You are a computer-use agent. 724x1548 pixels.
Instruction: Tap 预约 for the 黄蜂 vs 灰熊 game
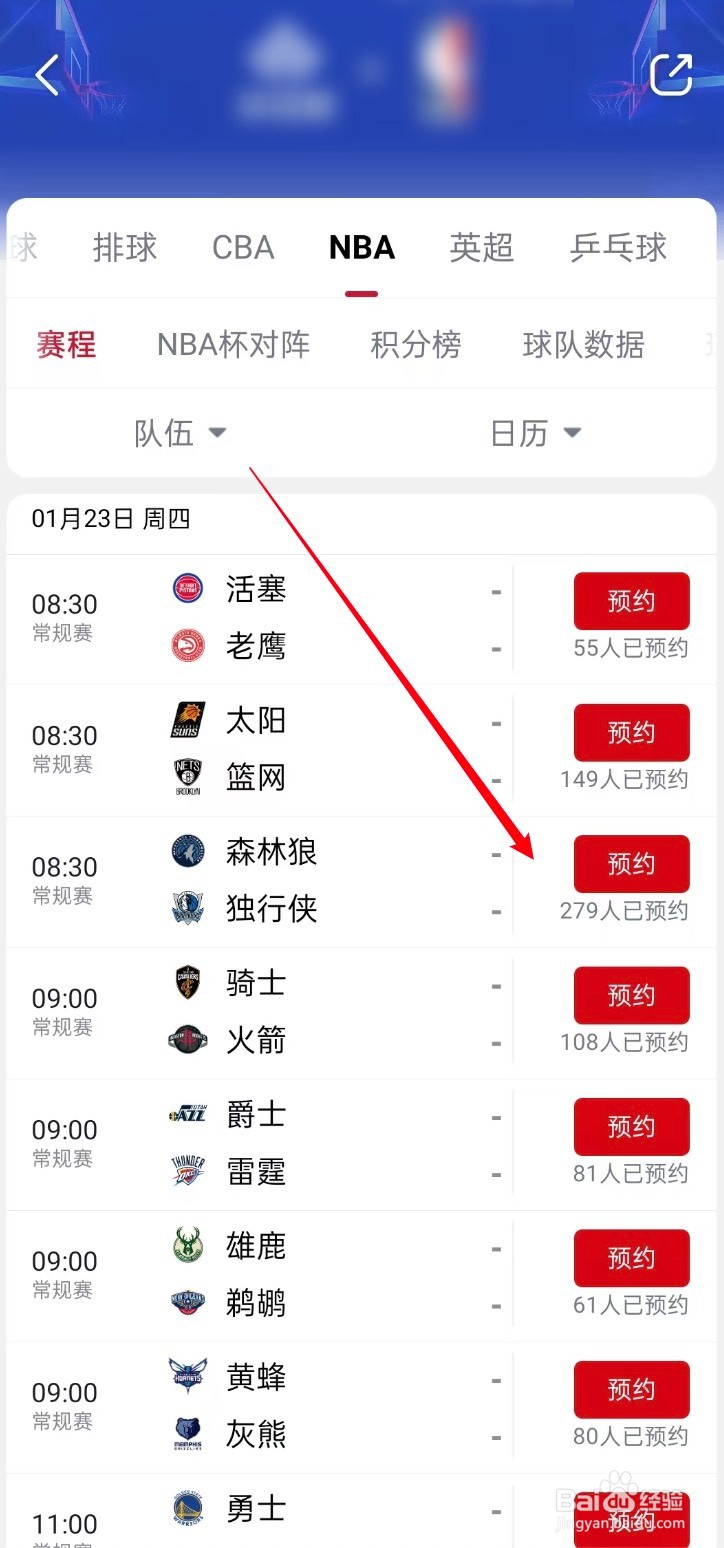pyautogui.click(x=631, y=1388)
